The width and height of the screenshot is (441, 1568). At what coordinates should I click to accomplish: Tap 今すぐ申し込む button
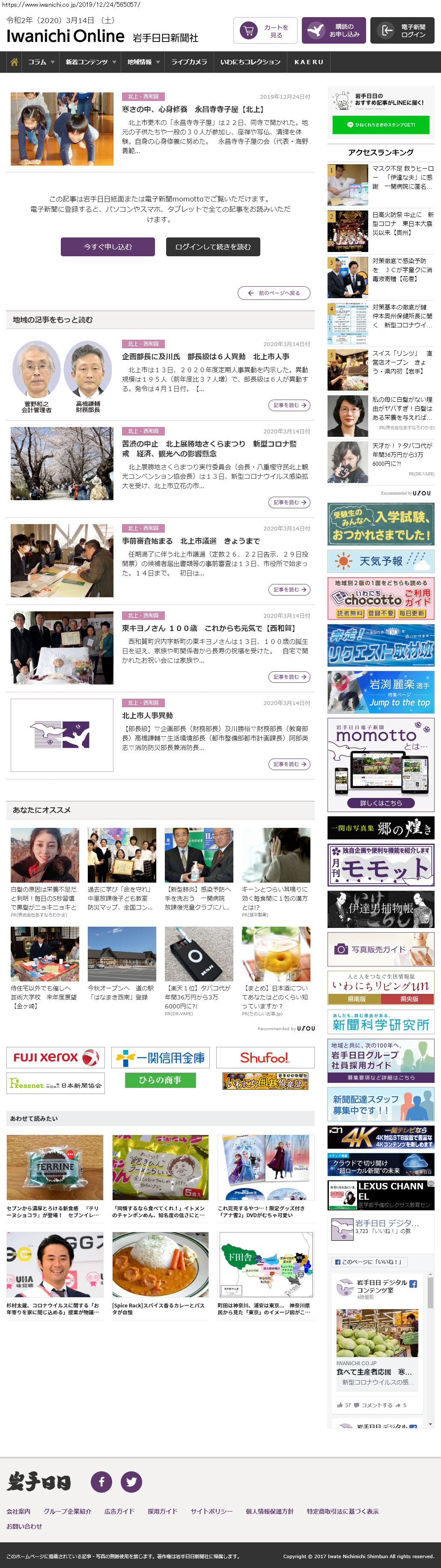coord(108,246)
